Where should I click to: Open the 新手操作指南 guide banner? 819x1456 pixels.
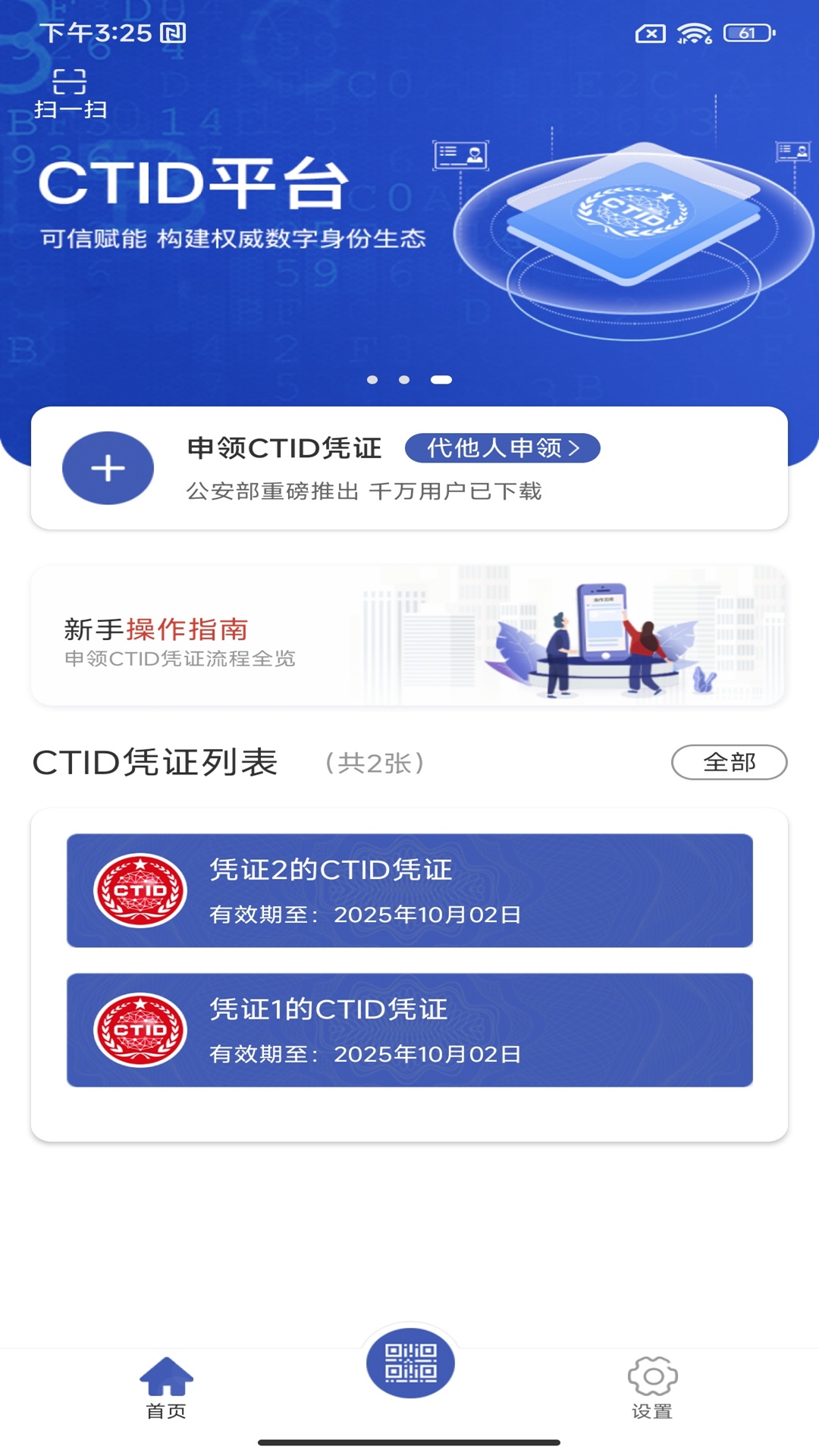[408, 636]
